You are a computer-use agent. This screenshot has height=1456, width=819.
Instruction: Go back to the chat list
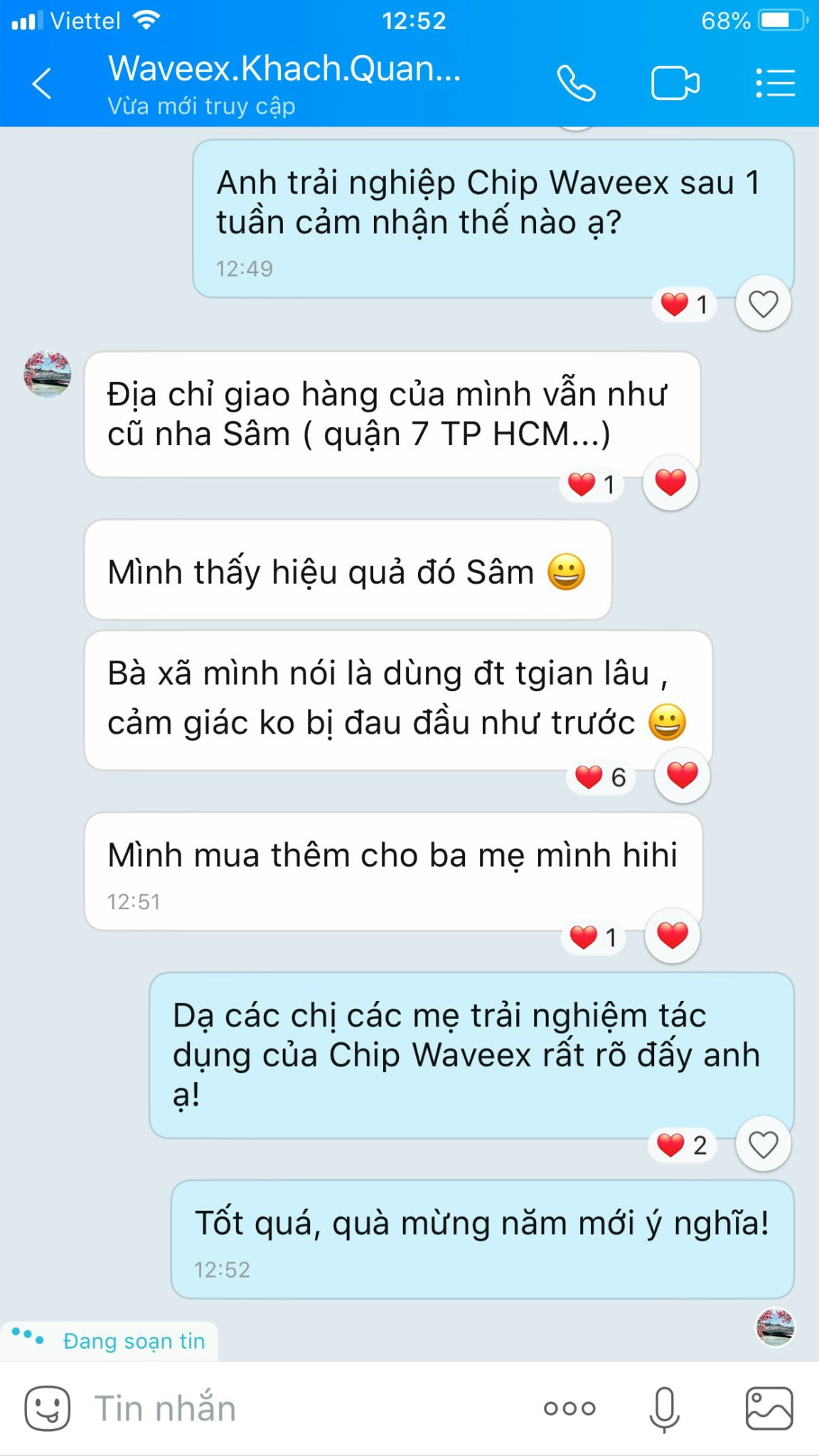tap(43, 84)
